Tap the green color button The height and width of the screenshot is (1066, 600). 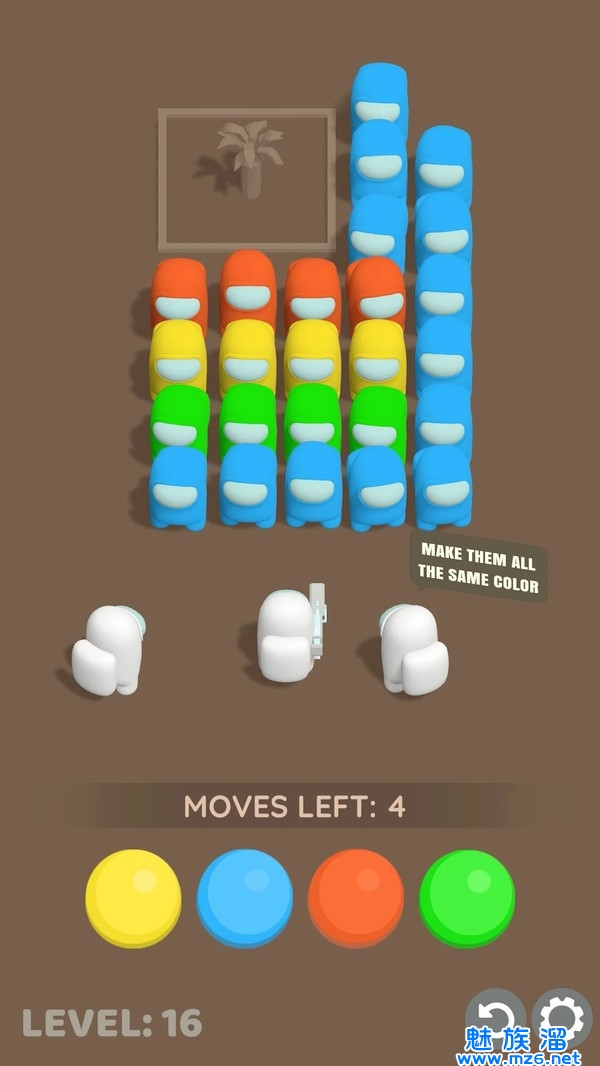coord(467,897)
